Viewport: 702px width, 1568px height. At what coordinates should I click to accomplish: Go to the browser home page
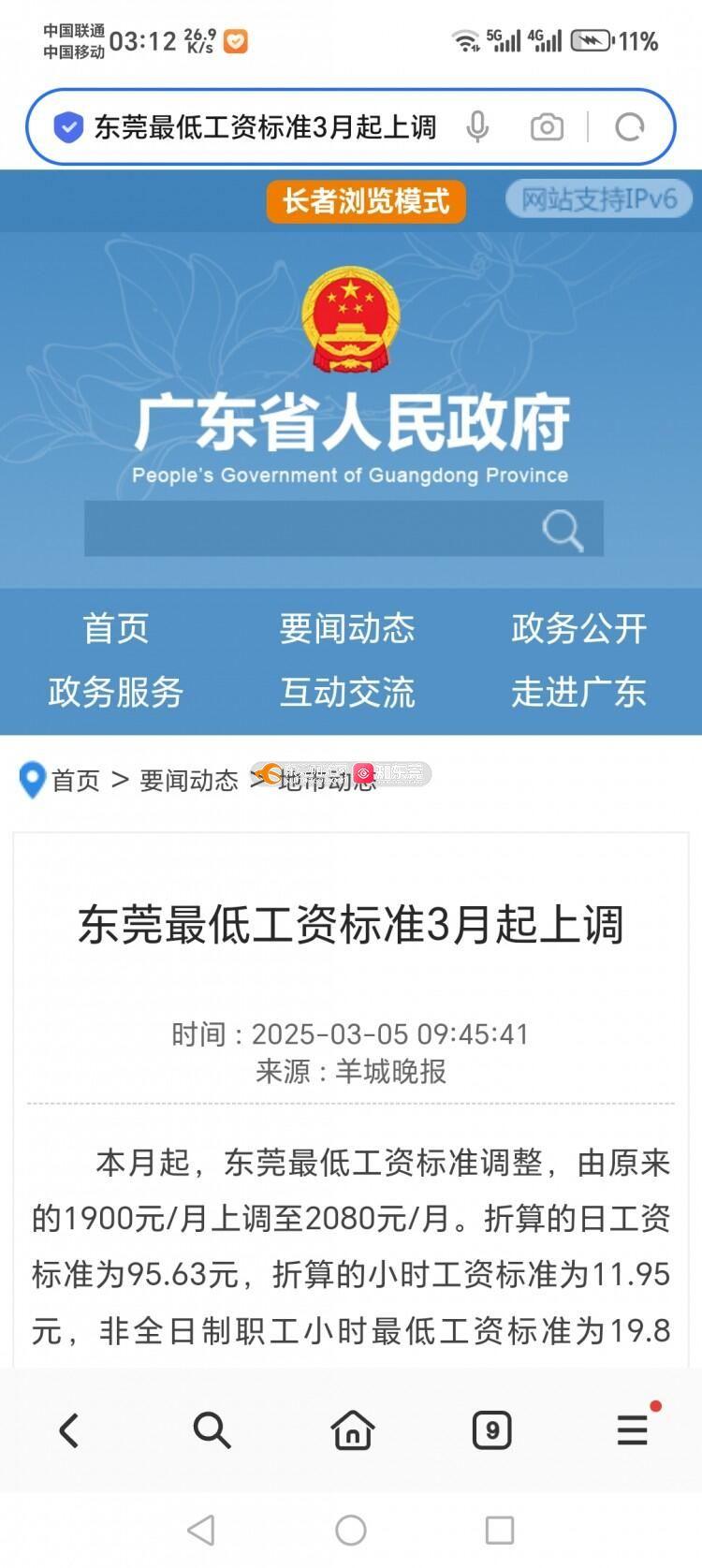352,1430
